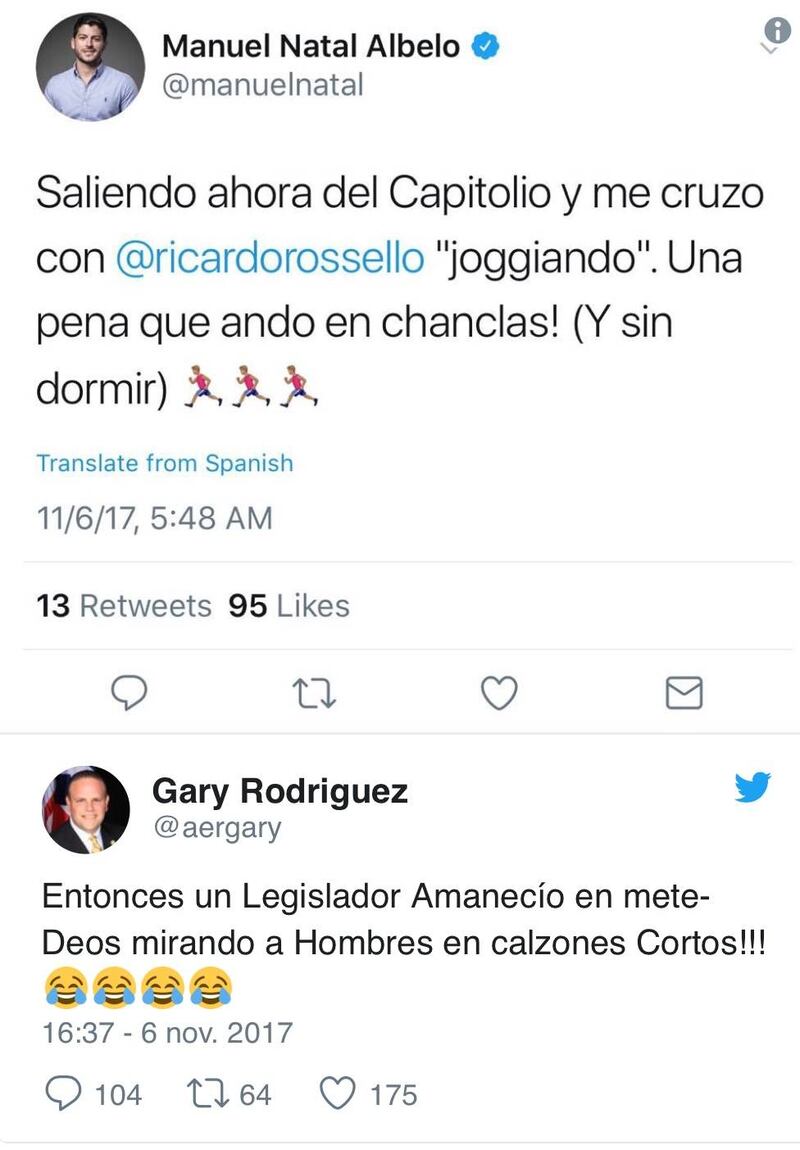Open Gary Rodriguez's profile photo
The height and width of the screenshot is (1150, 800).
point(86,809)
